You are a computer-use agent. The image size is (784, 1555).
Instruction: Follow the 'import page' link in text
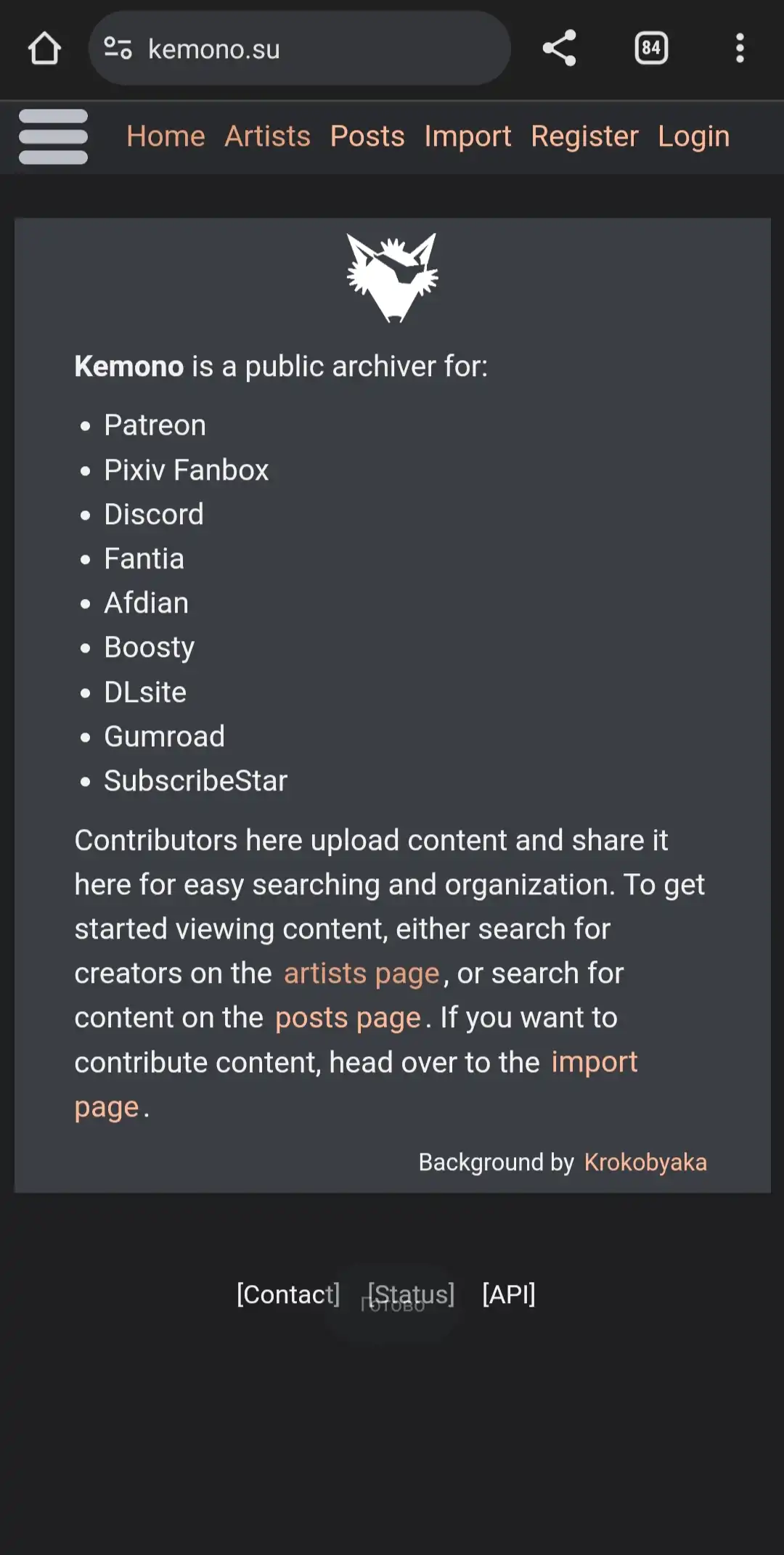594,1062
